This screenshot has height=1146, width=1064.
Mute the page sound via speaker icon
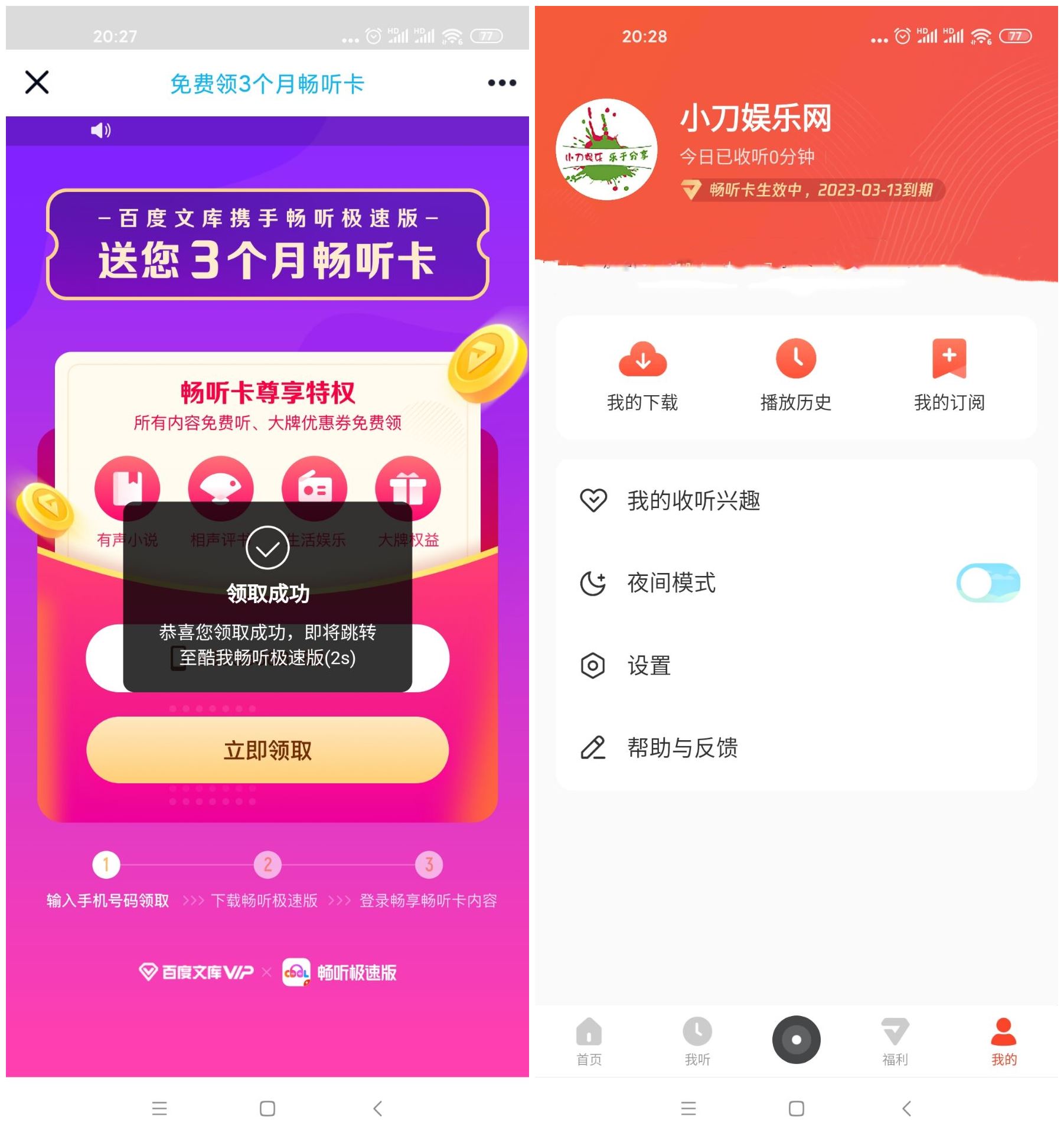pyautogui.click(x=100, y=131)
